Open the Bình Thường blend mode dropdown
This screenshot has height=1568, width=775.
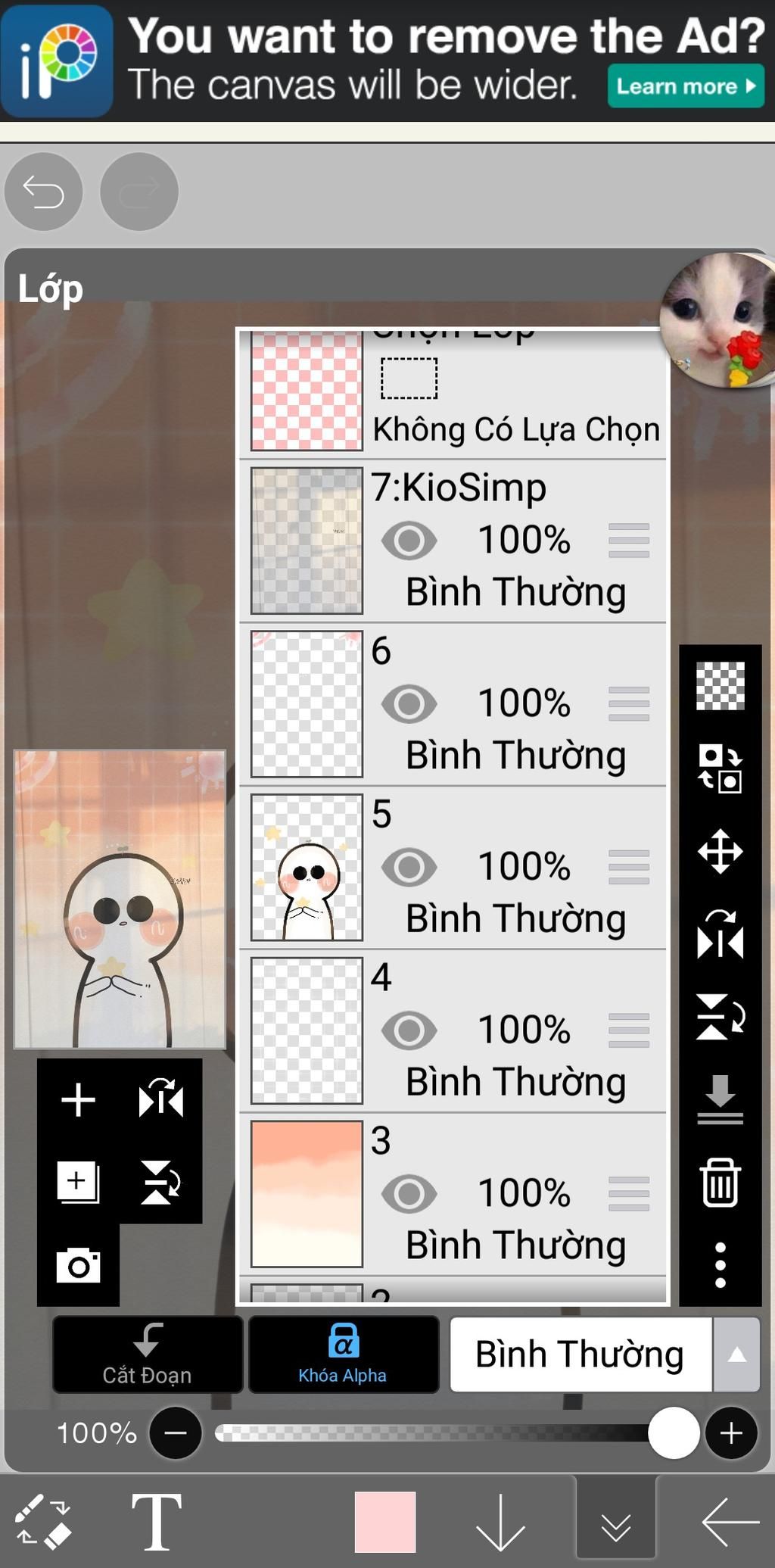[604, 1354]
